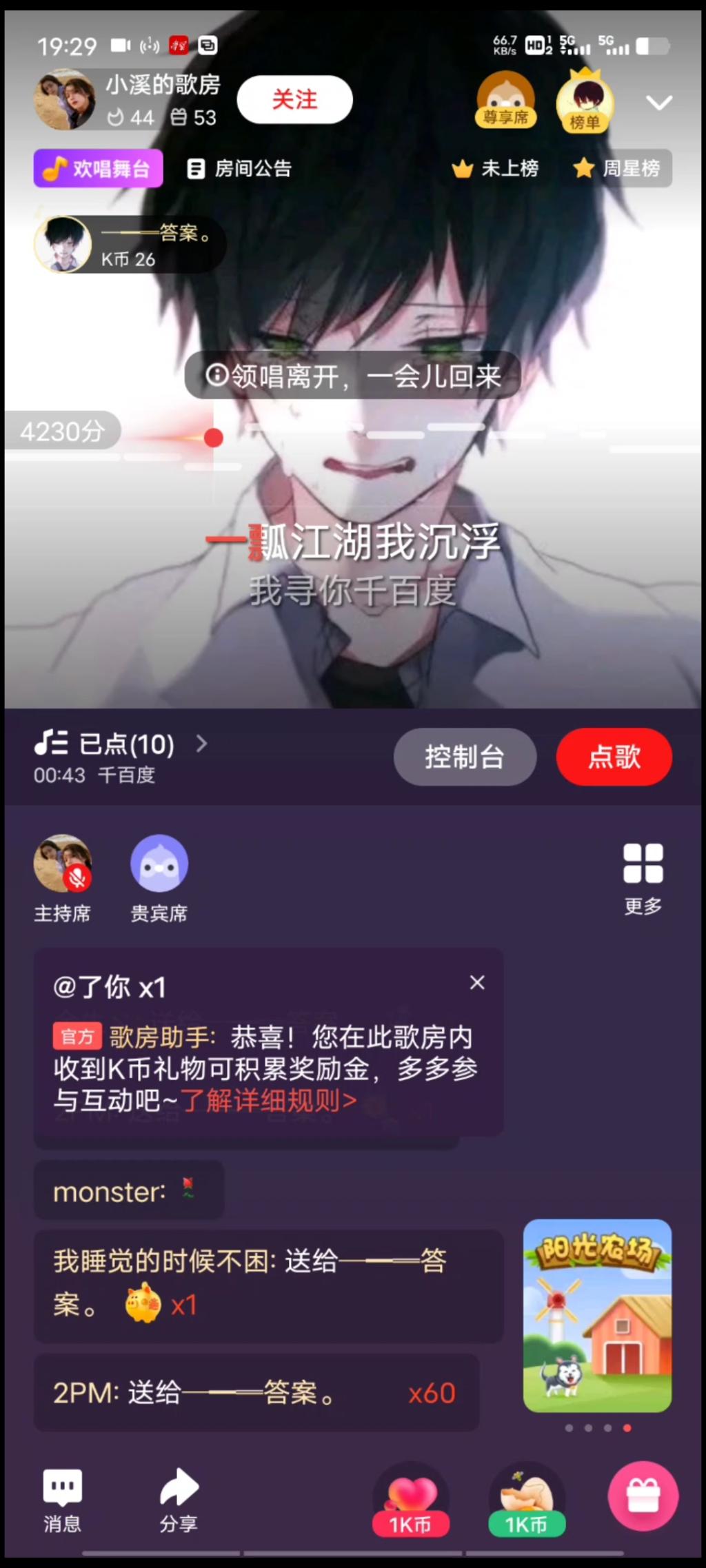Follow the room with 关注 button
Viewport: 706px width, 1568px height.
(294, 100)
